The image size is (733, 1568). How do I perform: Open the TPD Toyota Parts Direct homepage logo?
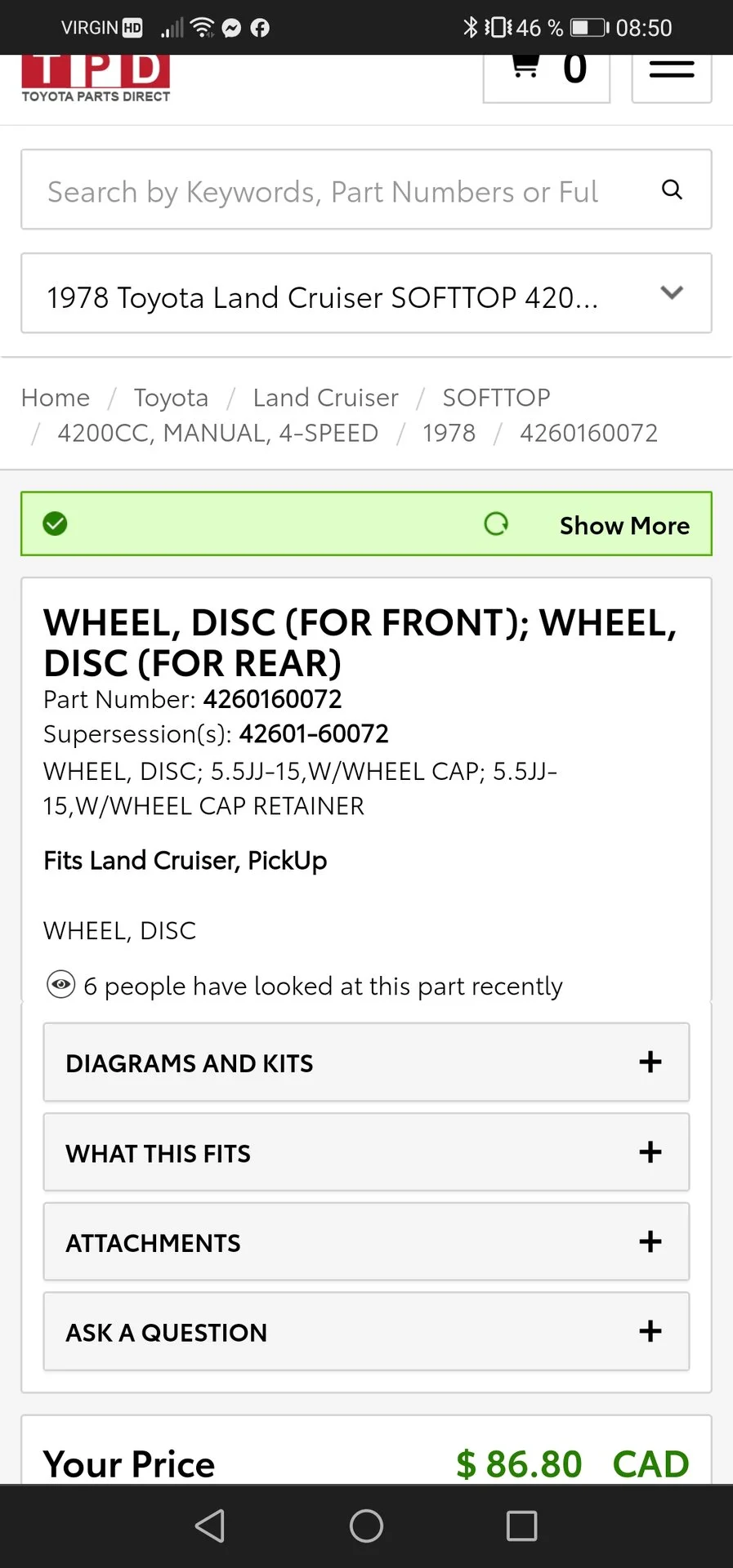96,78
